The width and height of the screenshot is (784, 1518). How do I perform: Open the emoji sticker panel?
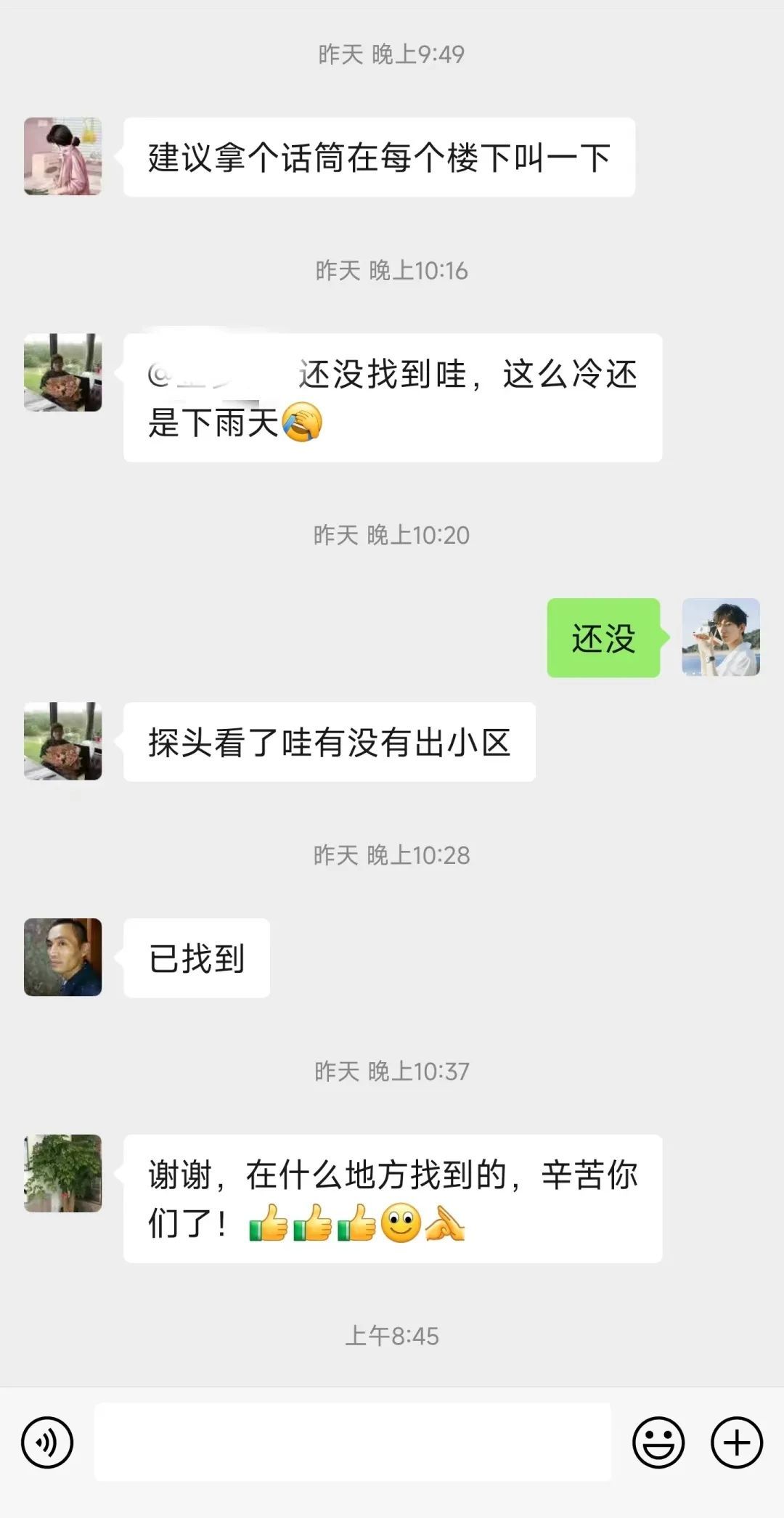click(658, 1442)
